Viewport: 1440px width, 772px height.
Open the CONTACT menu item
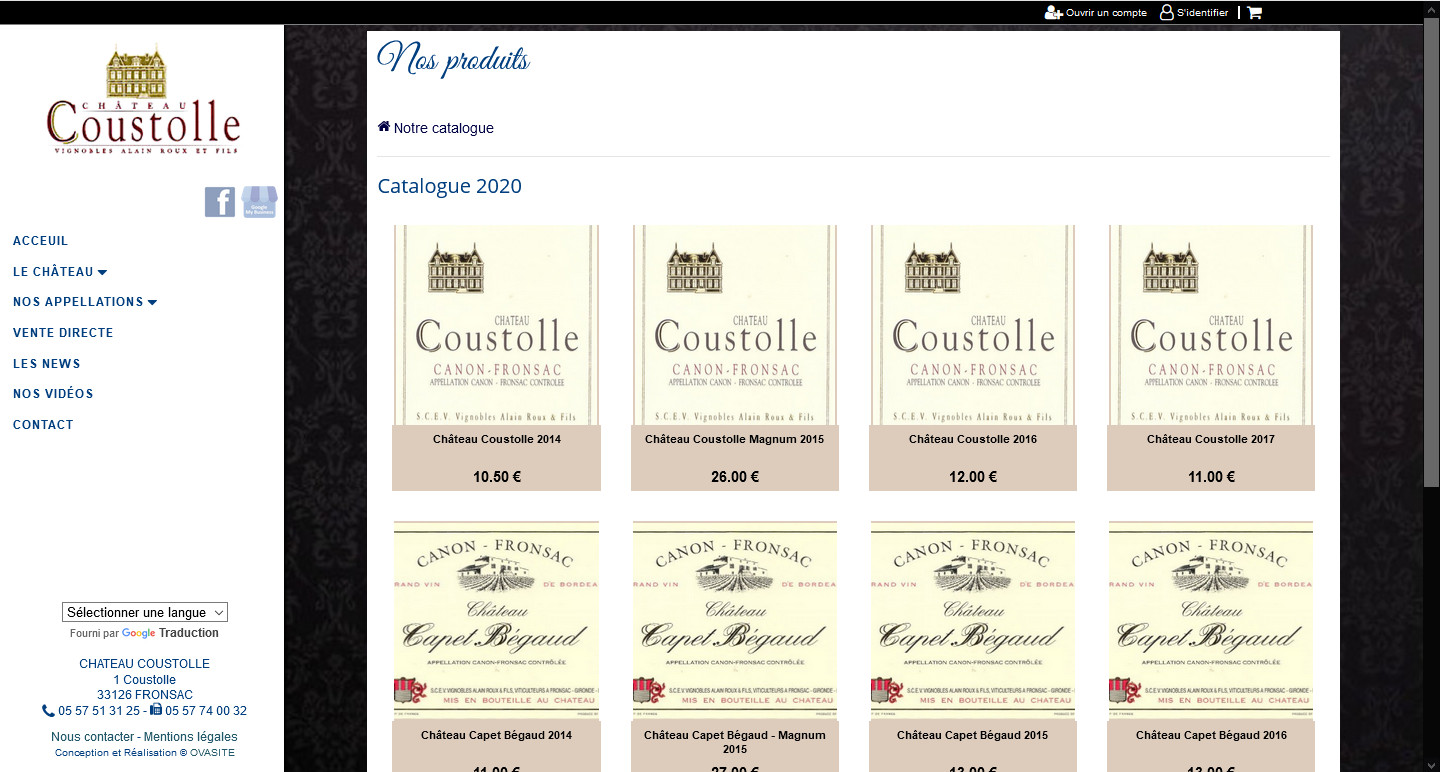coord(43,425)
